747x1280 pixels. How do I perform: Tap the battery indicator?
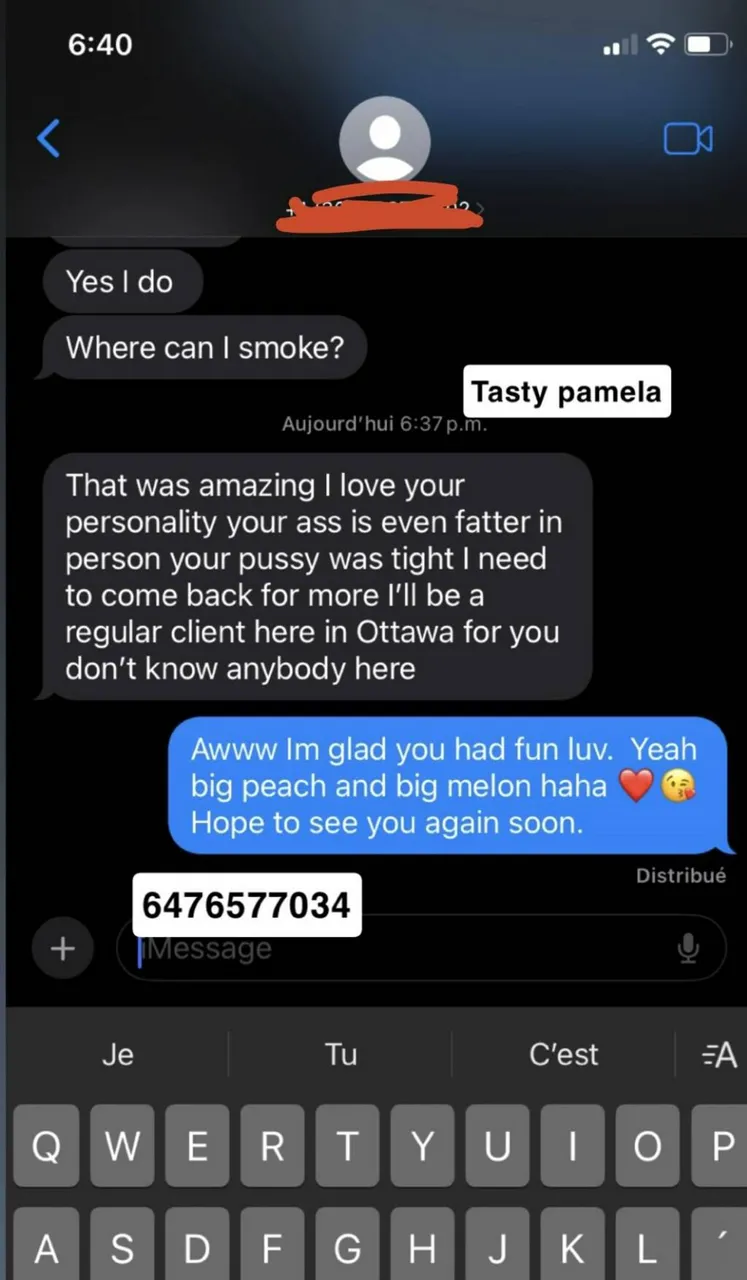pos(708,43)
